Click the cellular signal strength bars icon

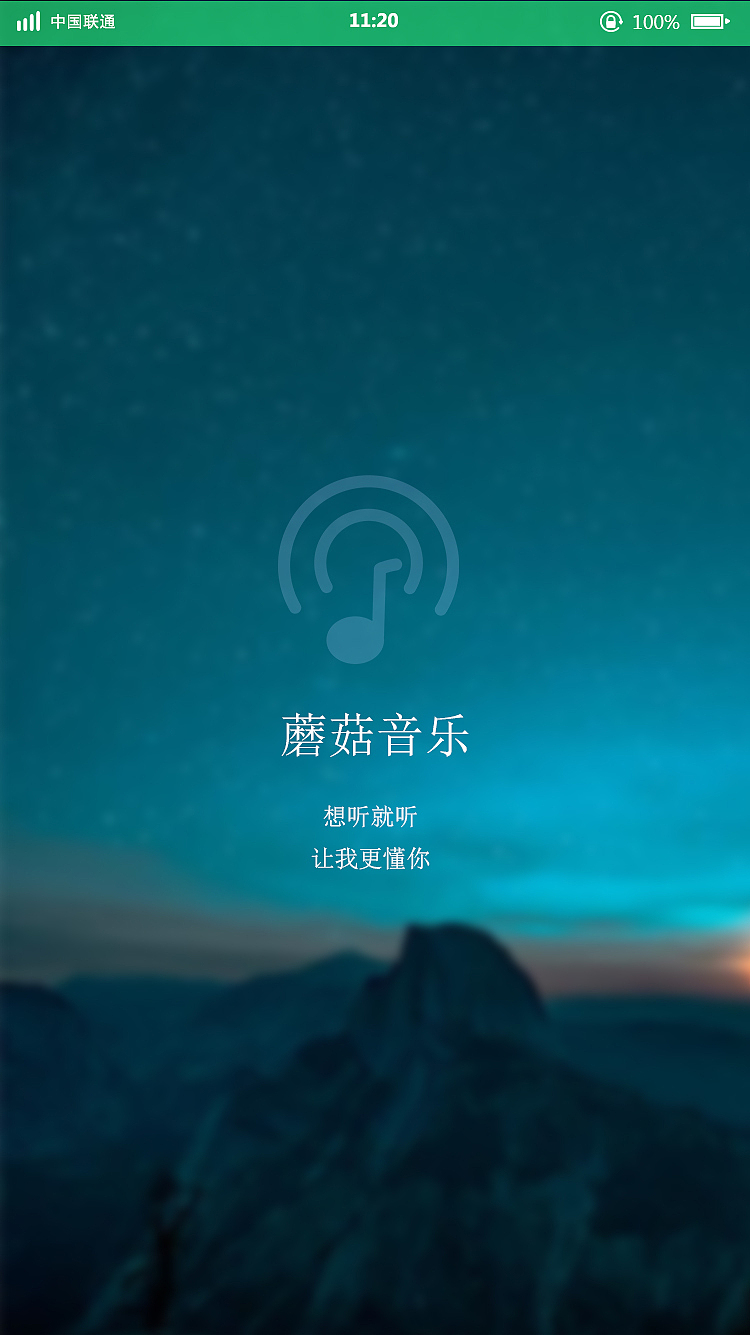(28, 19)
